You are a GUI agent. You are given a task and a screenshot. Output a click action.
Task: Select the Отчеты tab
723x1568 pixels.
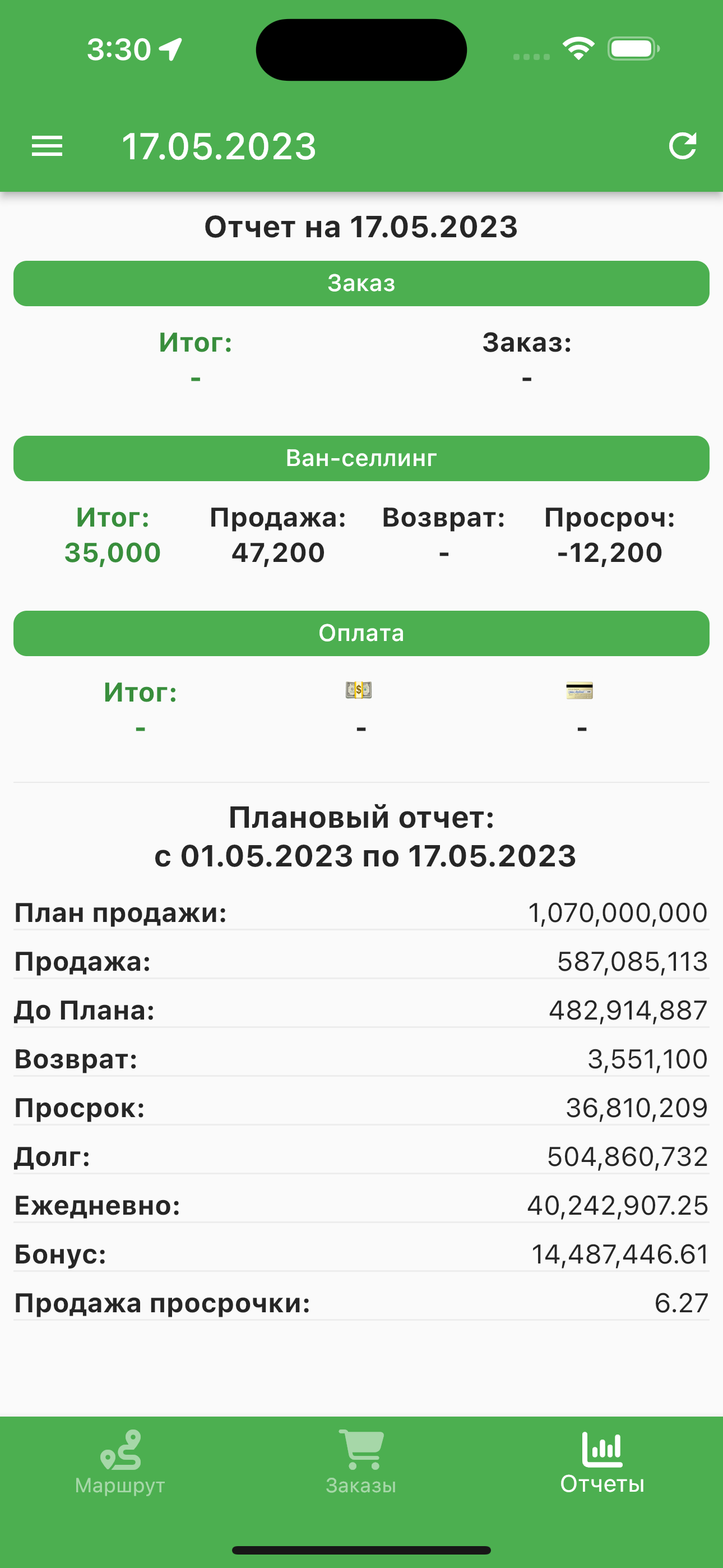click(x=602, y=1462)
